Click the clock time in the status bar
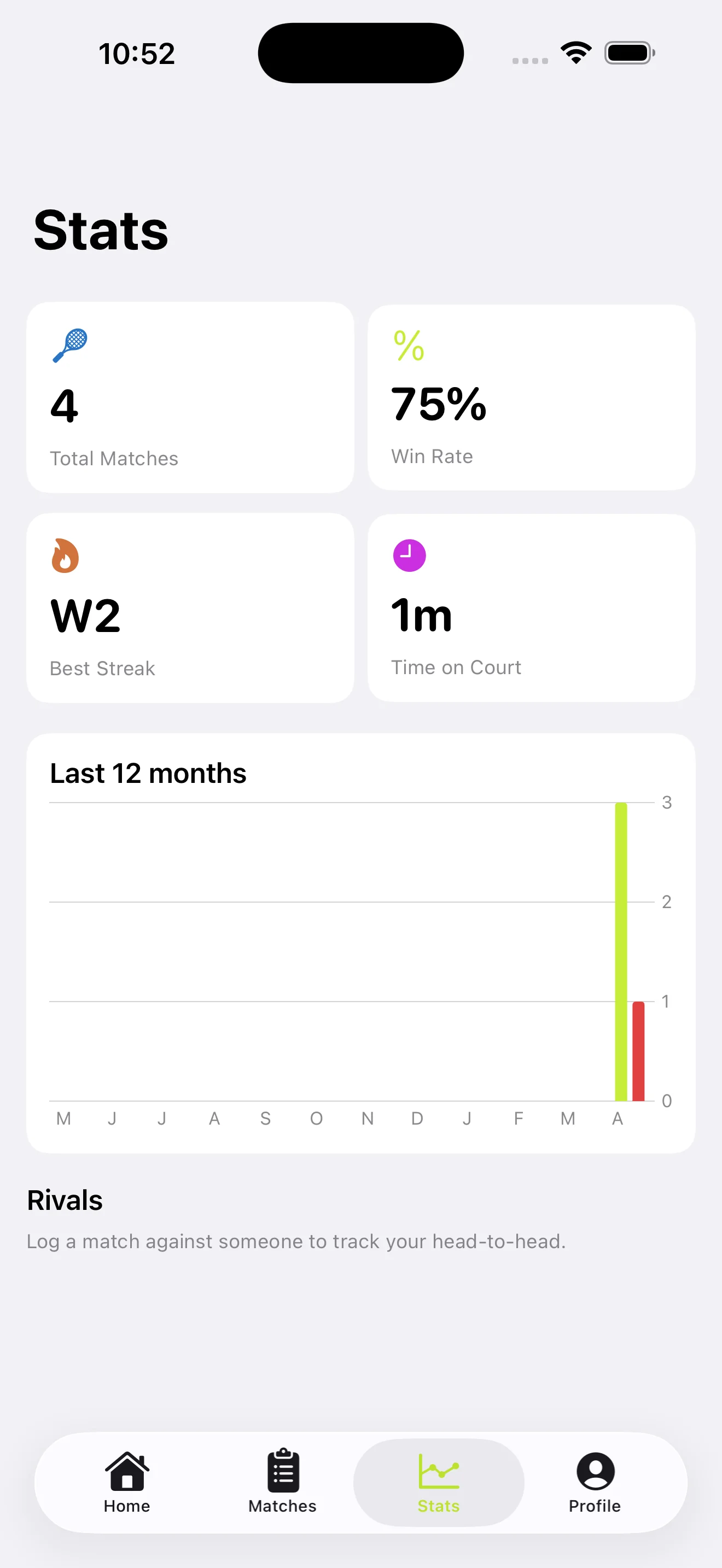The image size is (722, 1568). [137, 54]
